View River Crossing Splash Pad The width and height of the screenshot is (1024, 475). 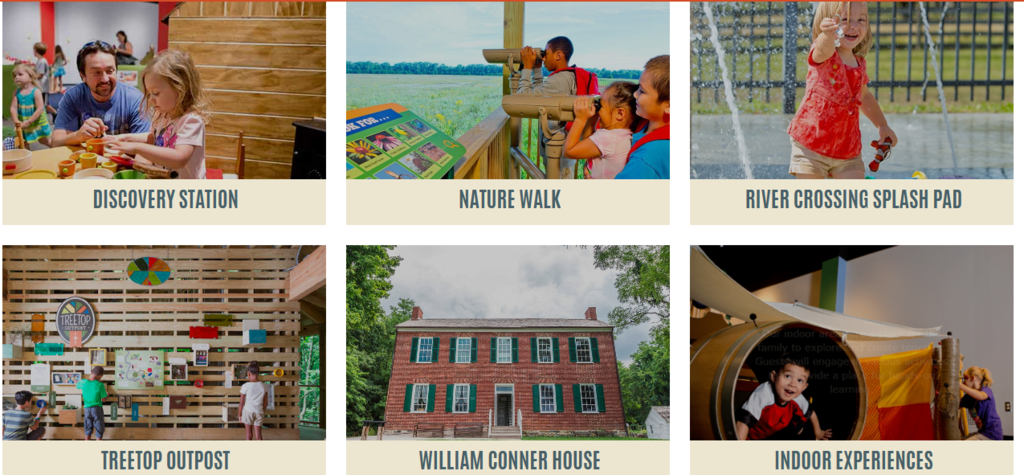coord(852,199)
